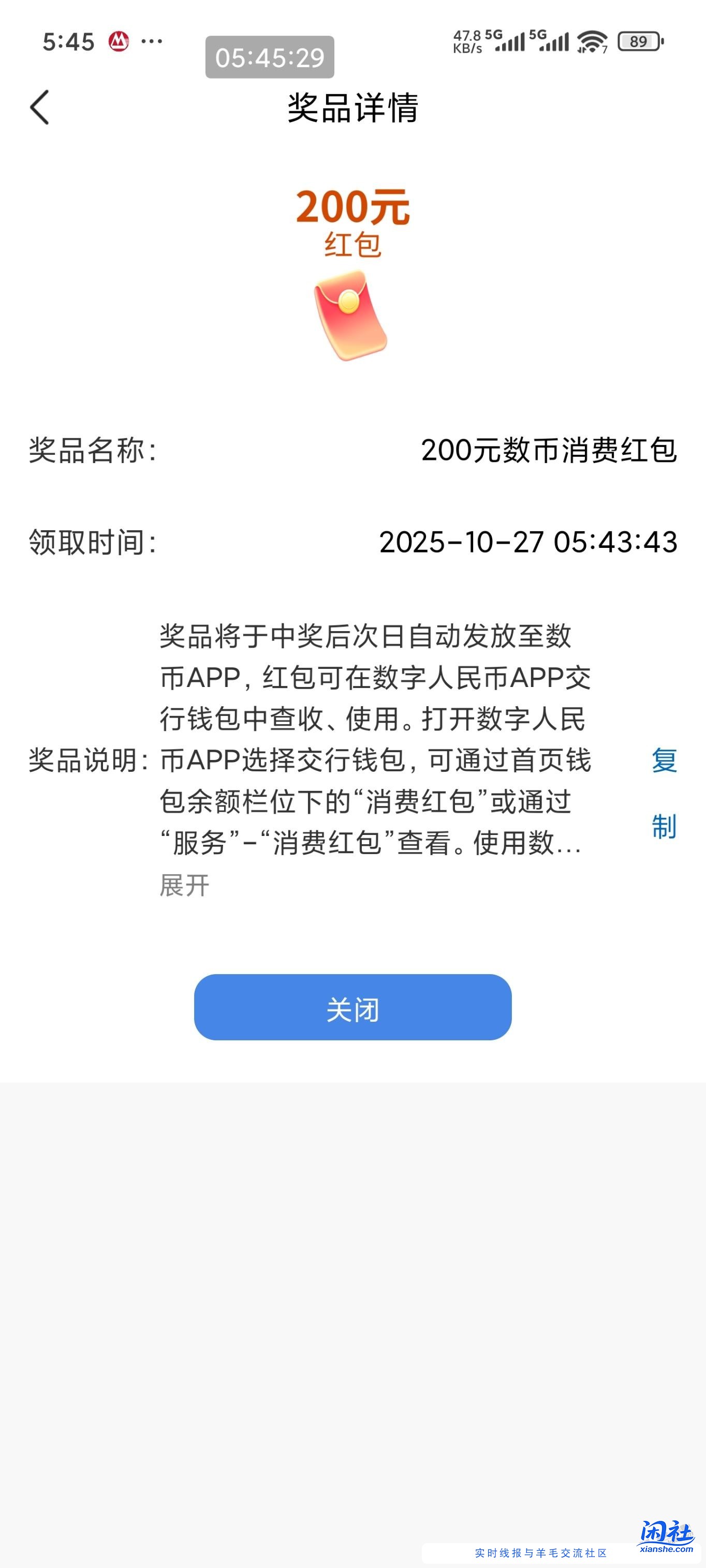Open the floating clock overlay 05:45:29
Viewport: 706px width, 1568px height.
pyautogui.click(x=270, y=58)
